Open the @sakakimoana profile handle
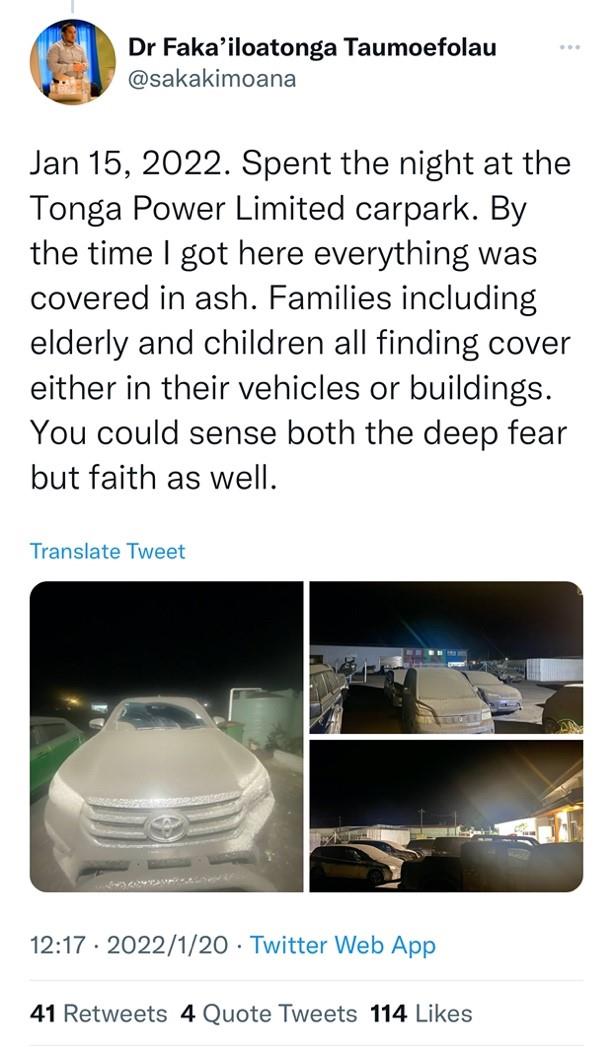 tap(212, 80)
